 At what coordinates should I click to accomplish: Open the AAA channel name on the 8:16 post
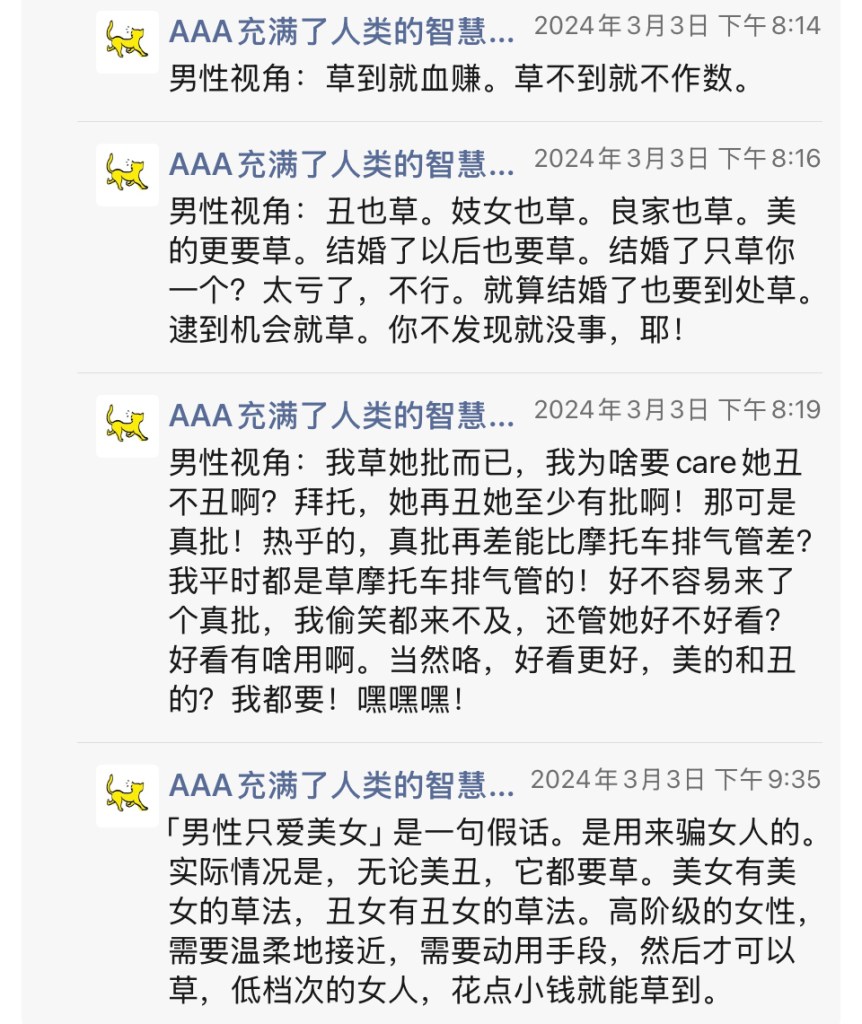tap(341, 163)
